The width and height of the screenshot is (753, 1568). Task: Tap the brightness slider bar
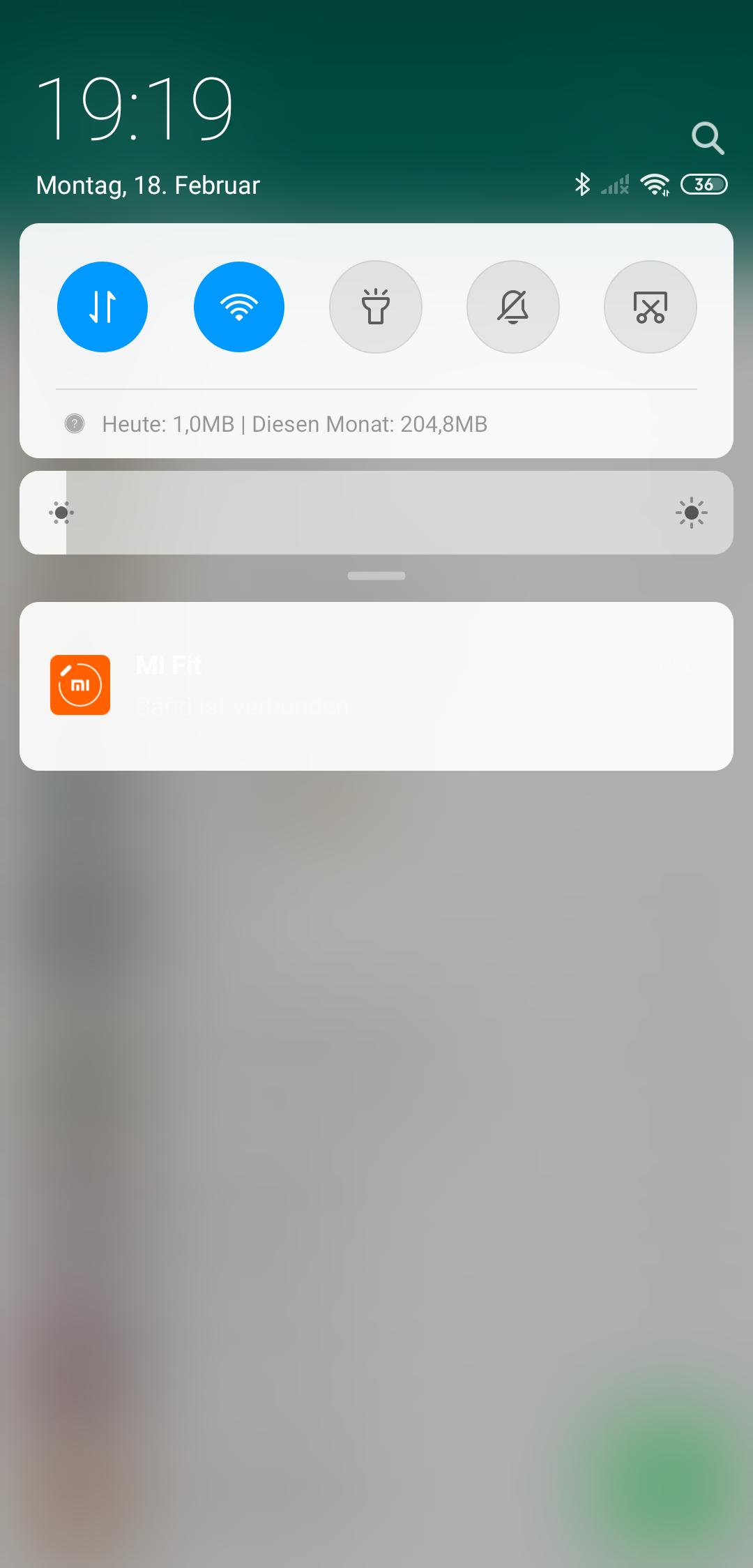[376, 513]
